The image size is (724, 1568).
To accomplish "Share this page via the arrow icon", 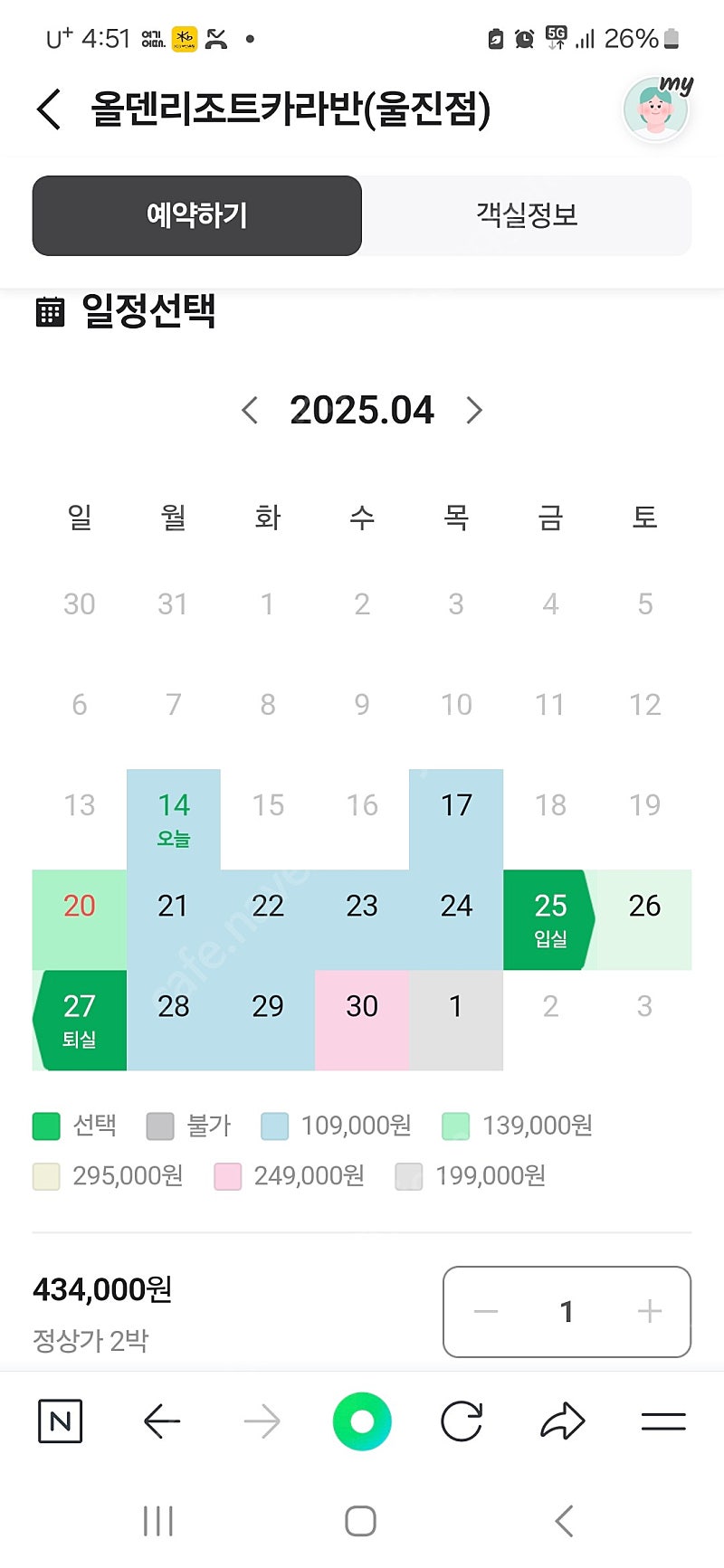I will point(563,1421).
